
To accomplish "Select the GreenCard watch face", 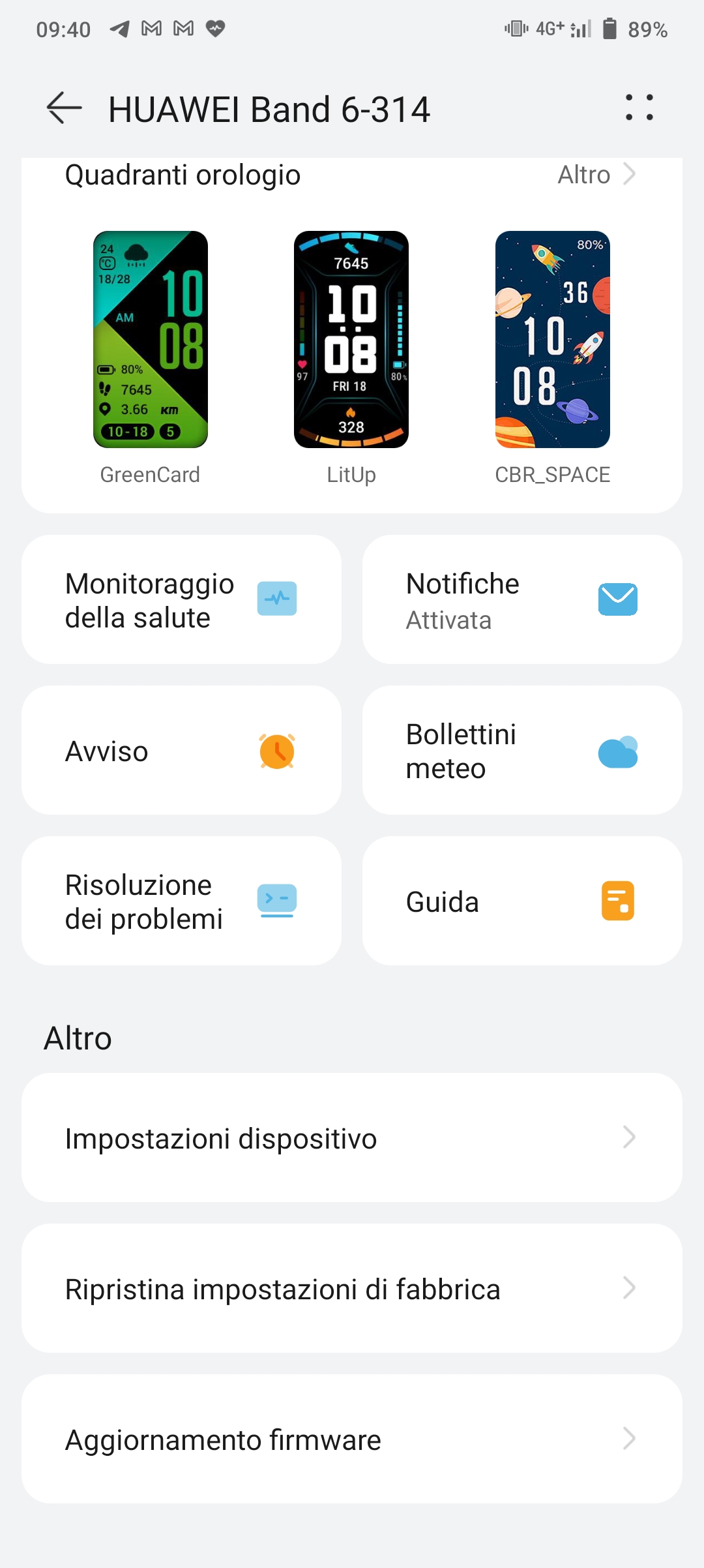I will tap(151, 340).
